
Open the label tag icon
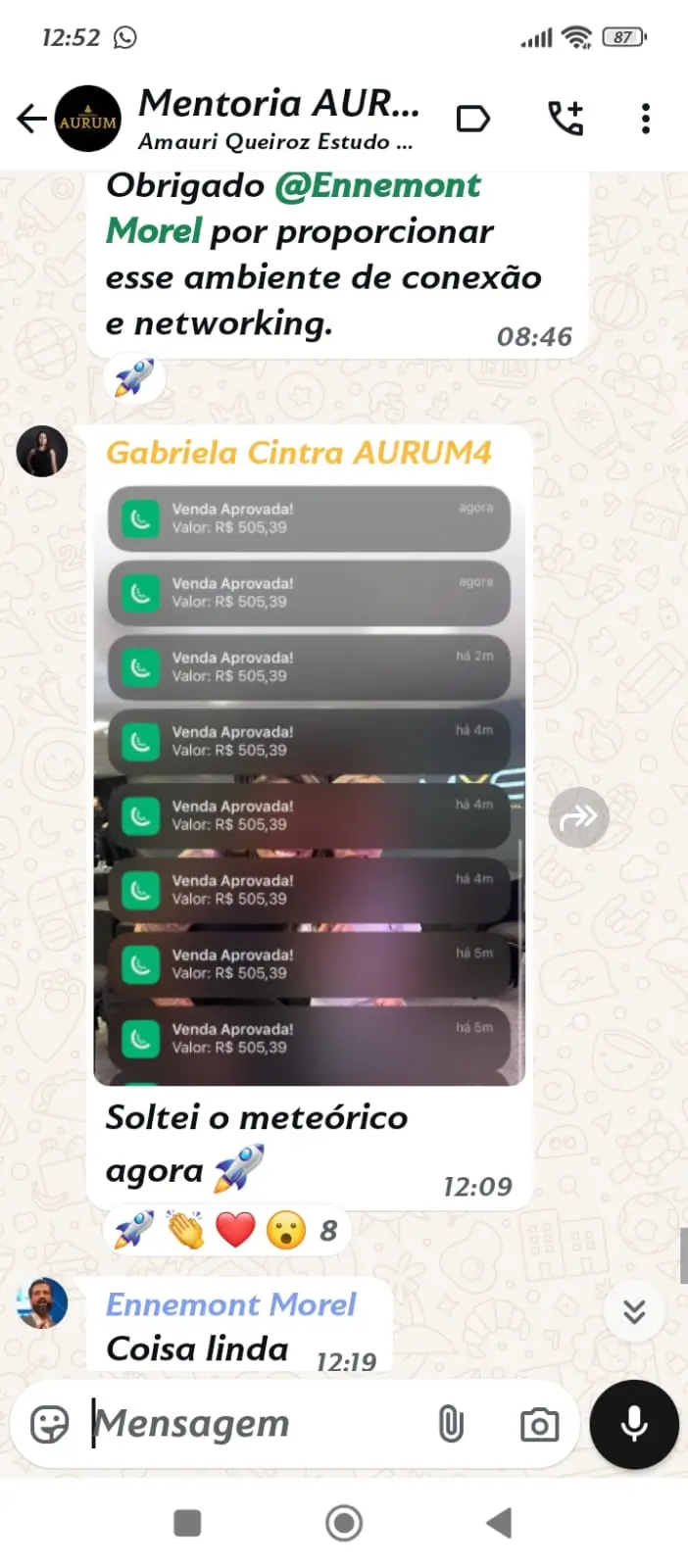pyautogui.click(x=472, y=119)
